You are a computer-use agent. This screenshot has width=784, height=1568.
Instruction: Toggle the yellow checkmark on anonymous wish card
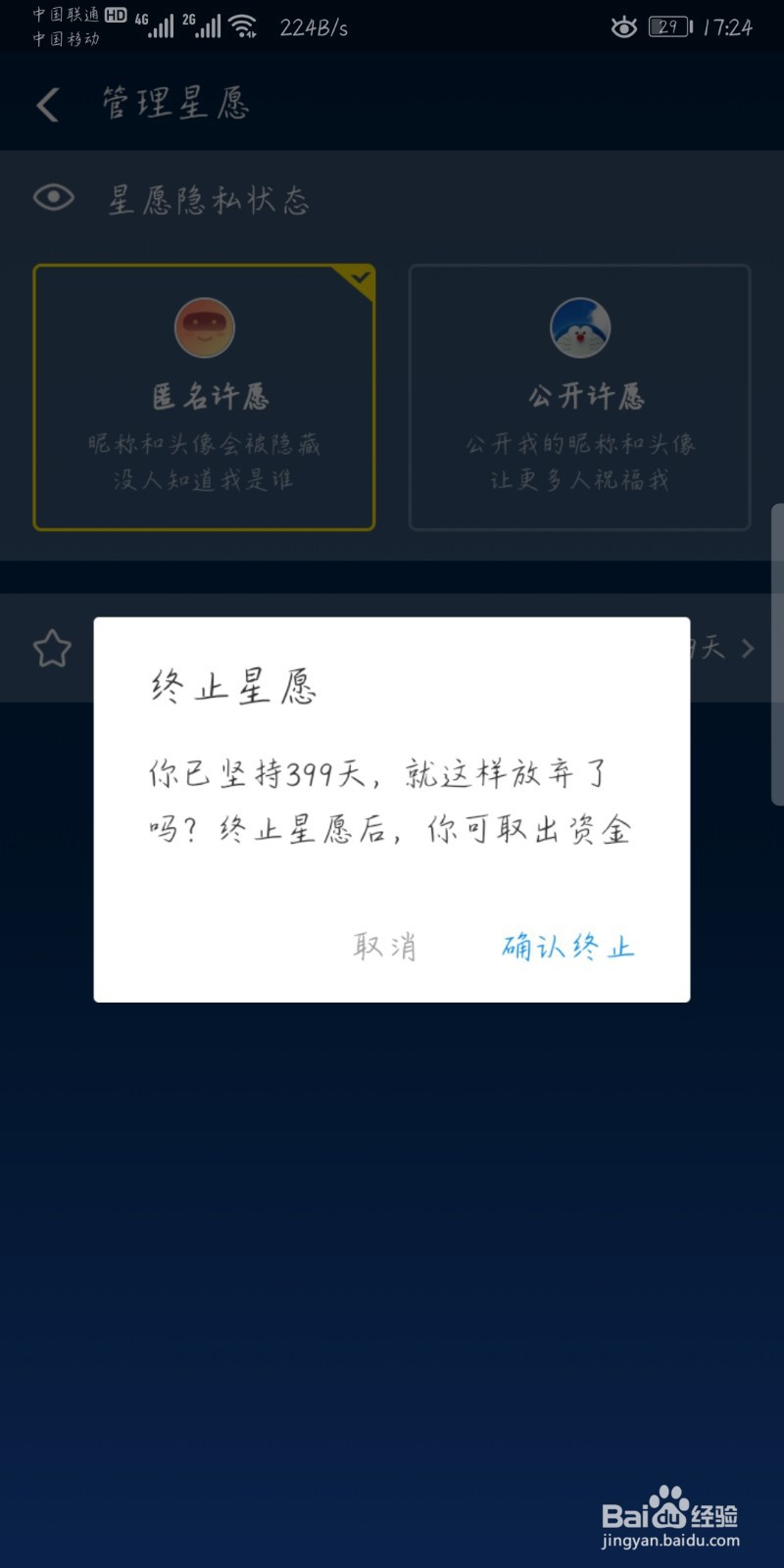coord(359,277)
